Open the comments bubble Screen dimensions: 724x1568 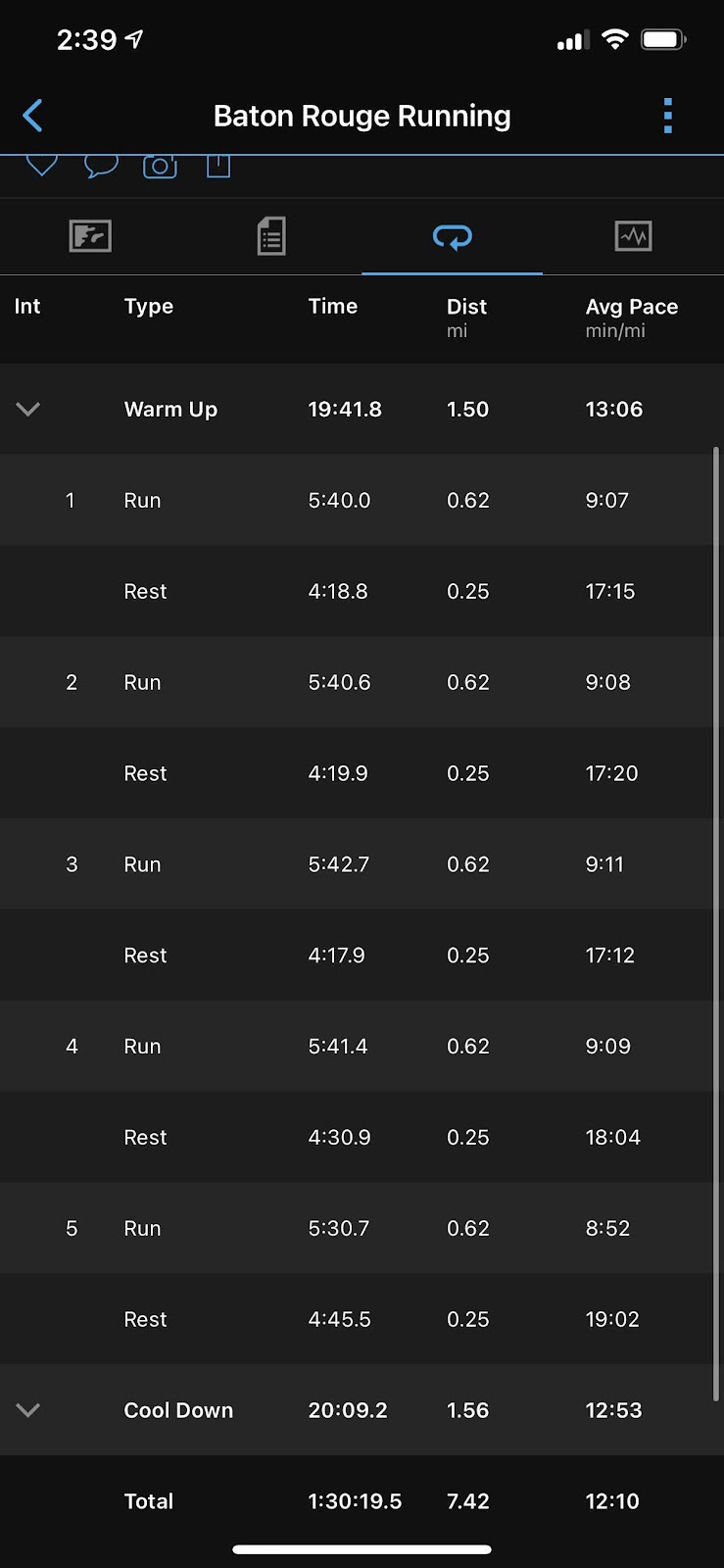(x=101, y=167)
